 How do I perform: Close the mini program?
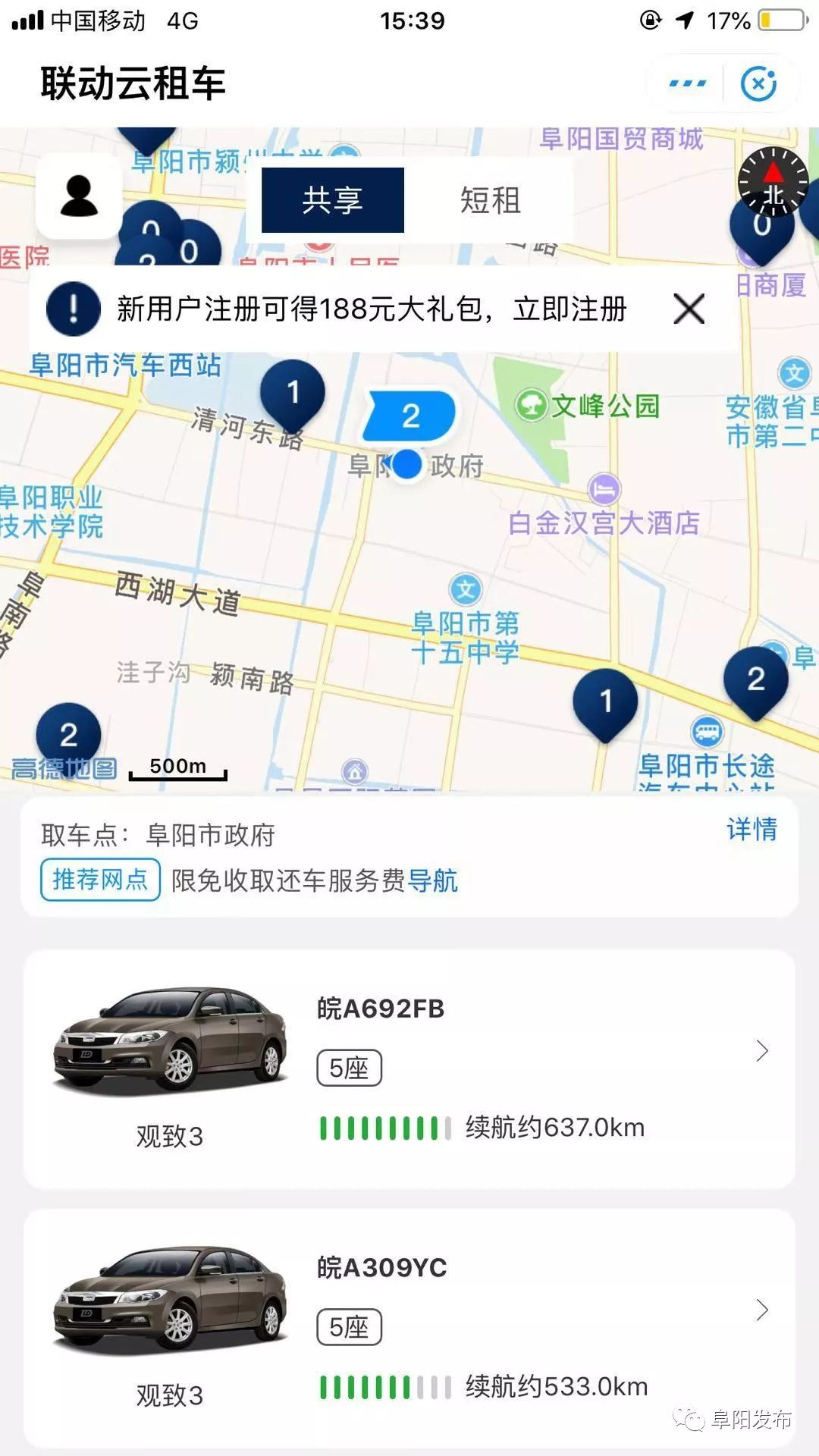click(x=758, y=83)
